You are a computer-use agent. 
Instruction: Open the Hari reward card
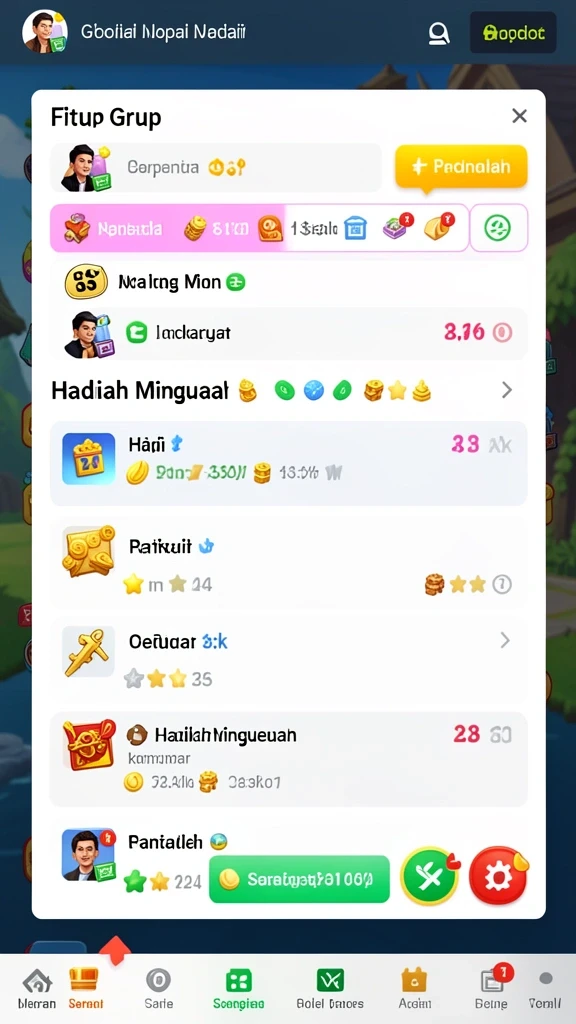pyautogui.click(x=288, y=463)
